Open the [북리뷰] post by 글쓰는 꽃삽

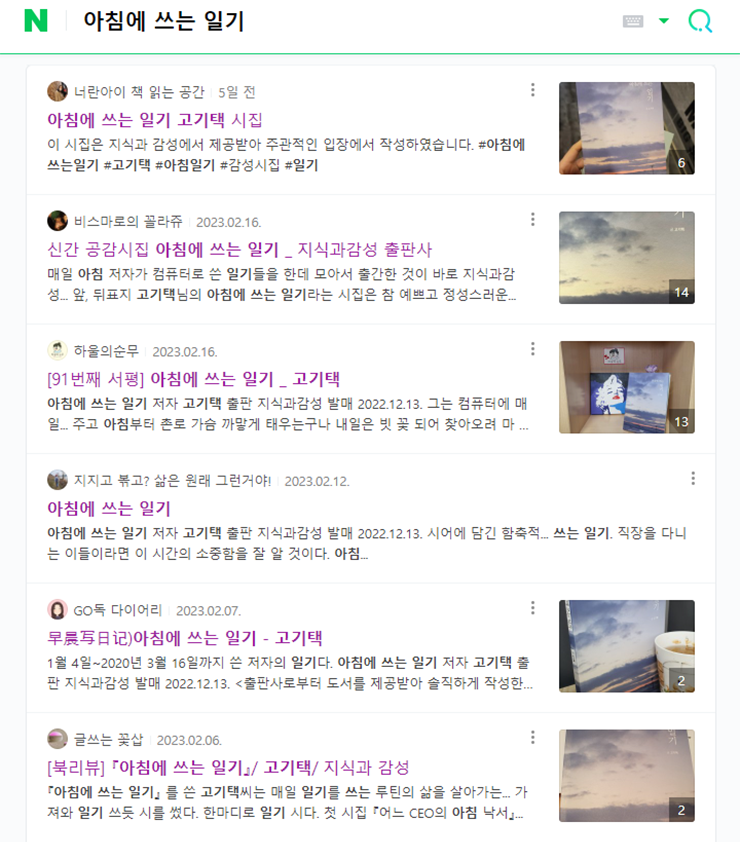[228, 767]
